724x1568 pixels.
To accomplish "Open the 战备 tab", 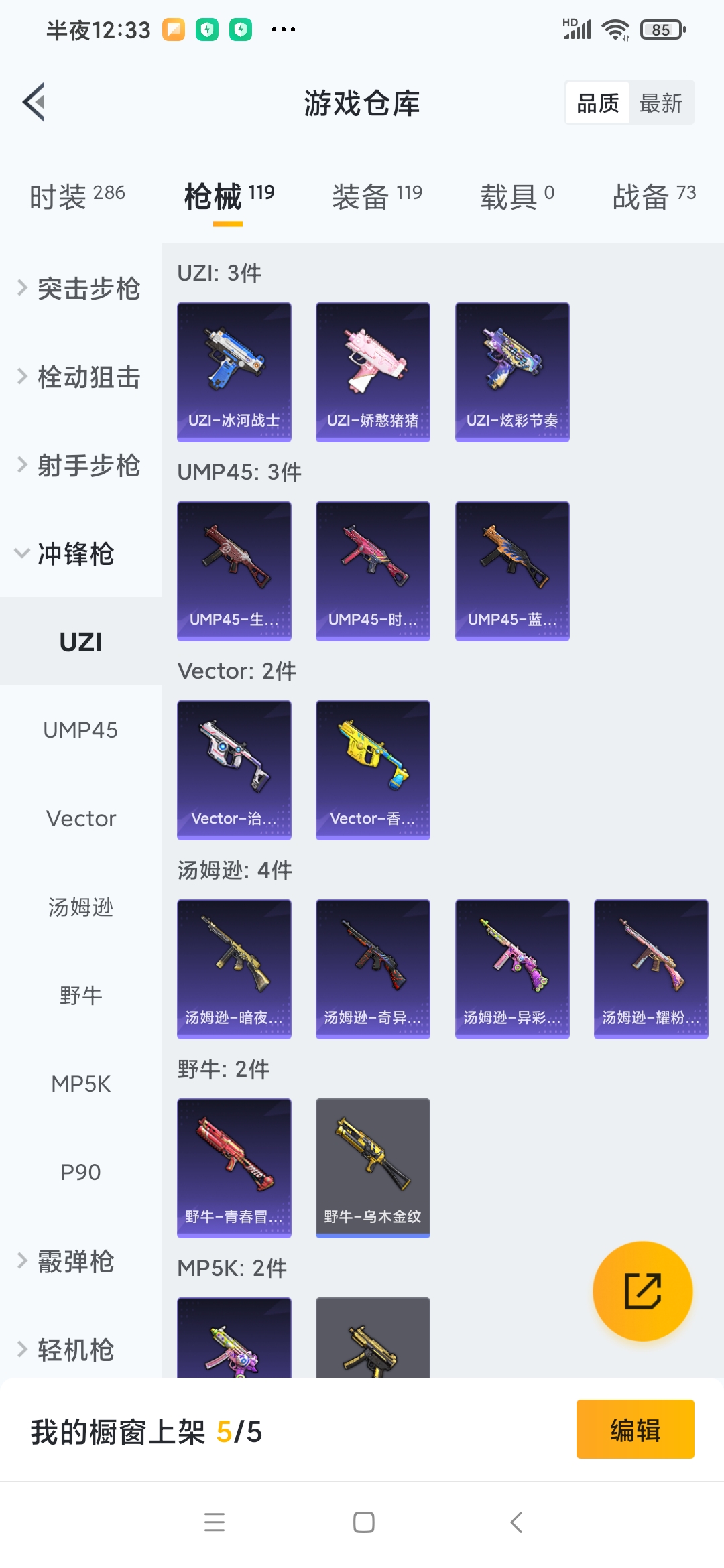I will tap(654, 196).
